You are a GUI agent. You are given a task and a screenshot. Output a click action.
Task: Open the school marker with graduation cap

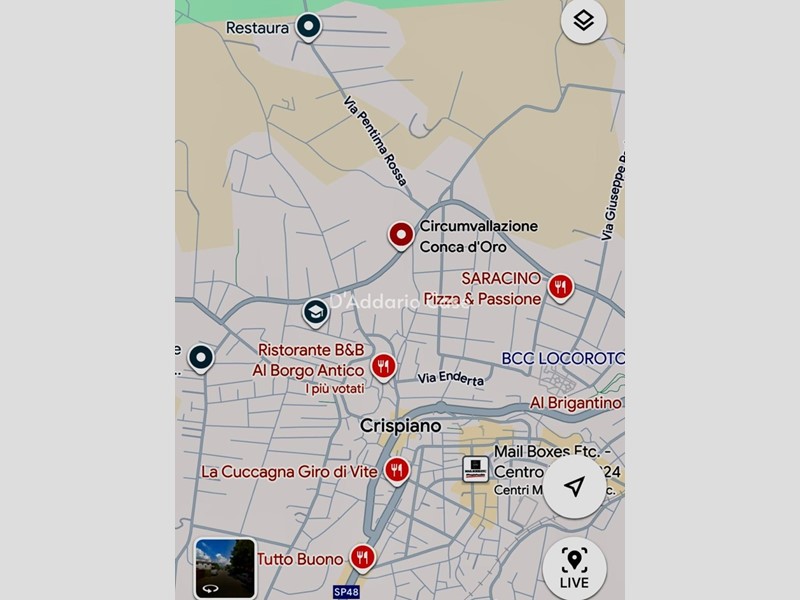click(x=316, y=313)
